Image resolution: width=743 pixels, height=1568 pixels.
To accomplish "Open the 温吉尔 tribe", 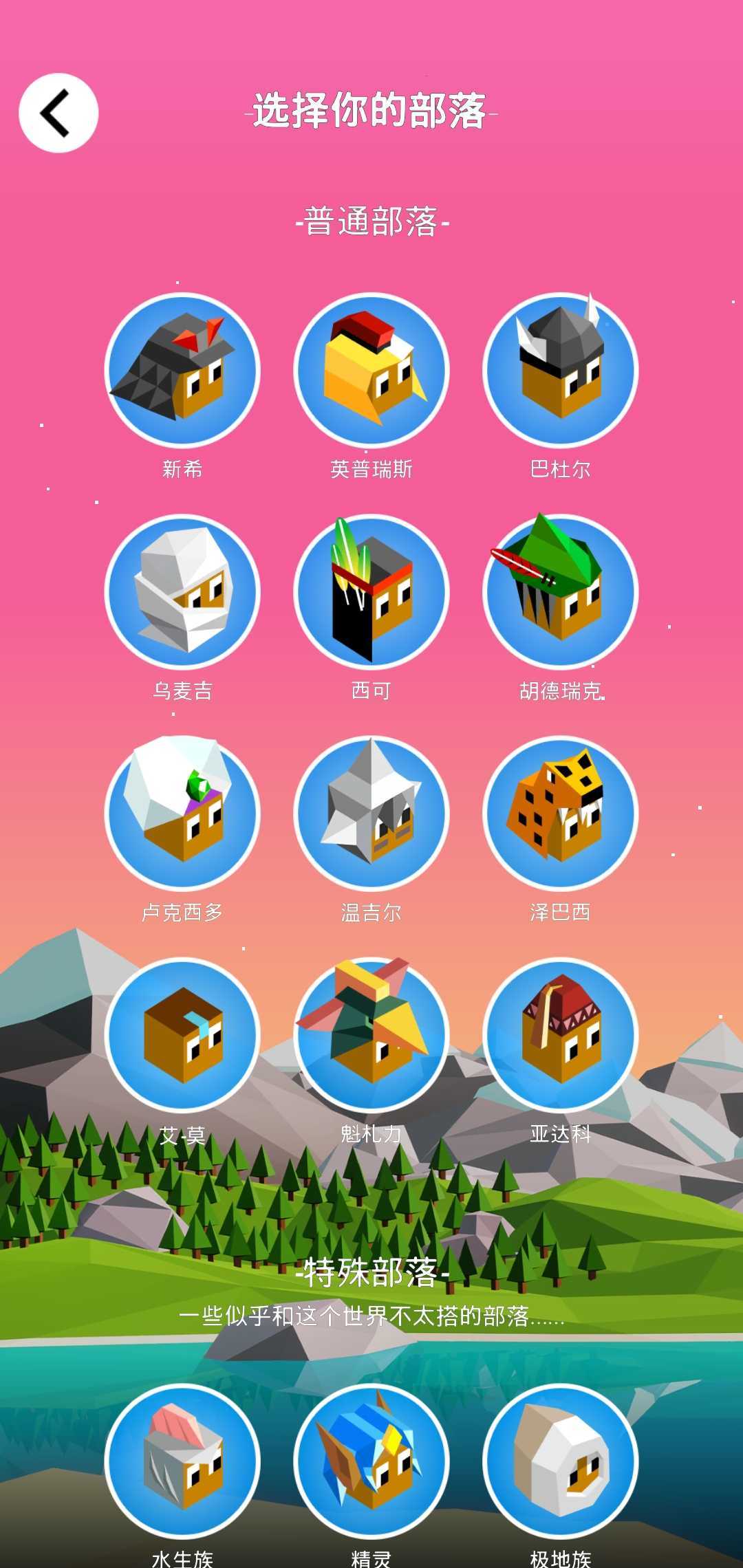I will [x=371, y=813].
